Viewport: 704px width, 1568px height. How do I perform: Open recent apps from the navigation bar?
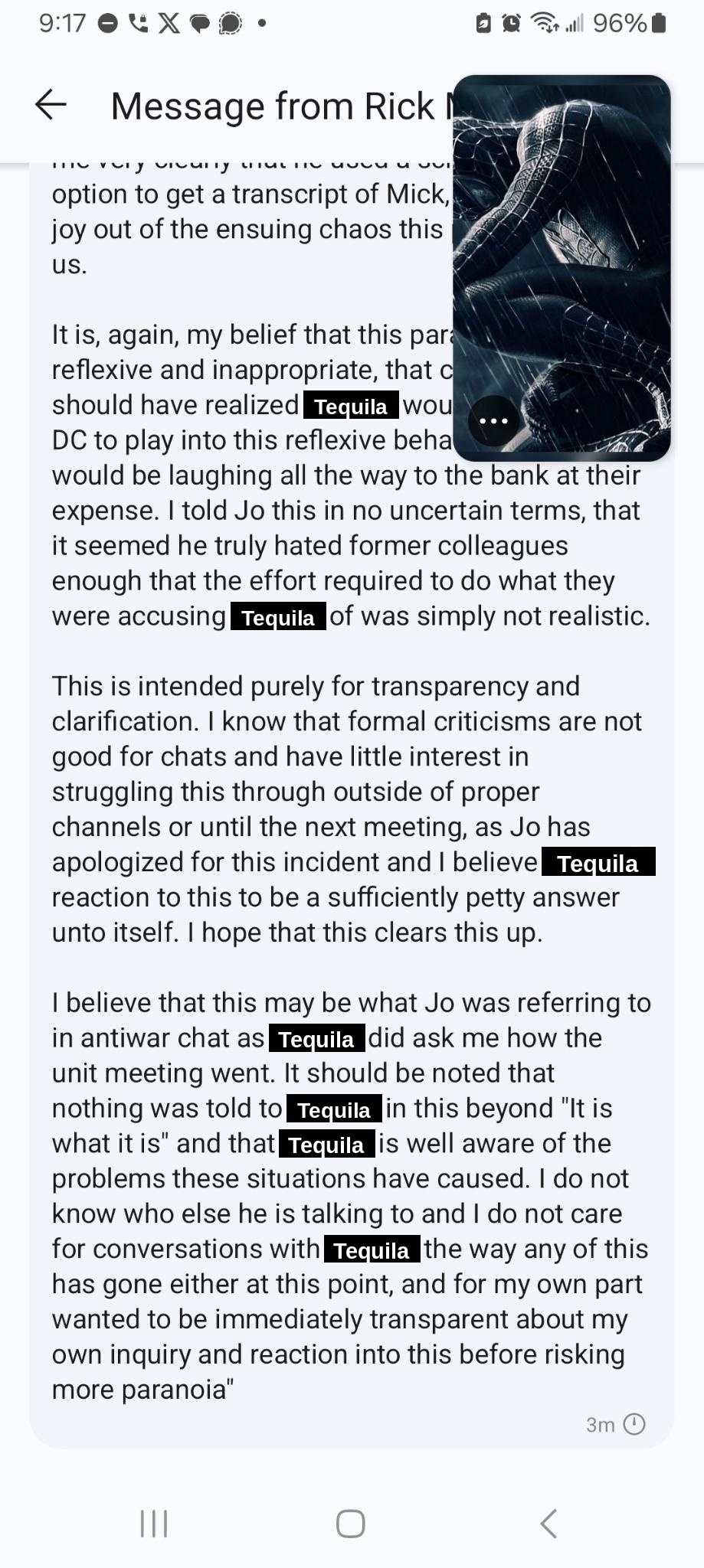tap(154, 1524)
